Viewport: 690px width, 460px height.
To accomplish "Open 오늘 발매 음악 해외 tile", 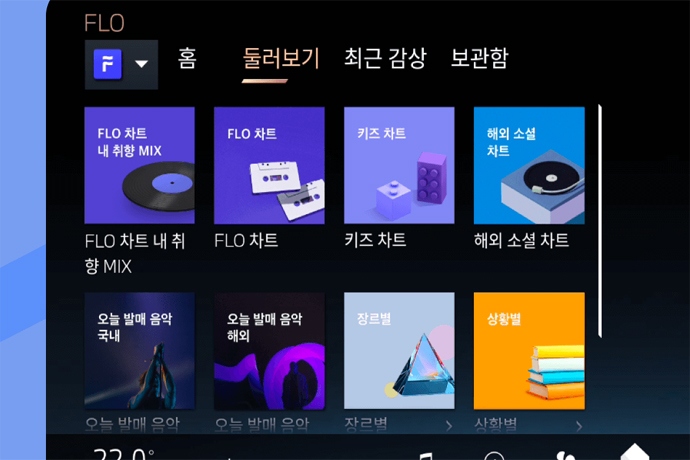I will [269, 351].
